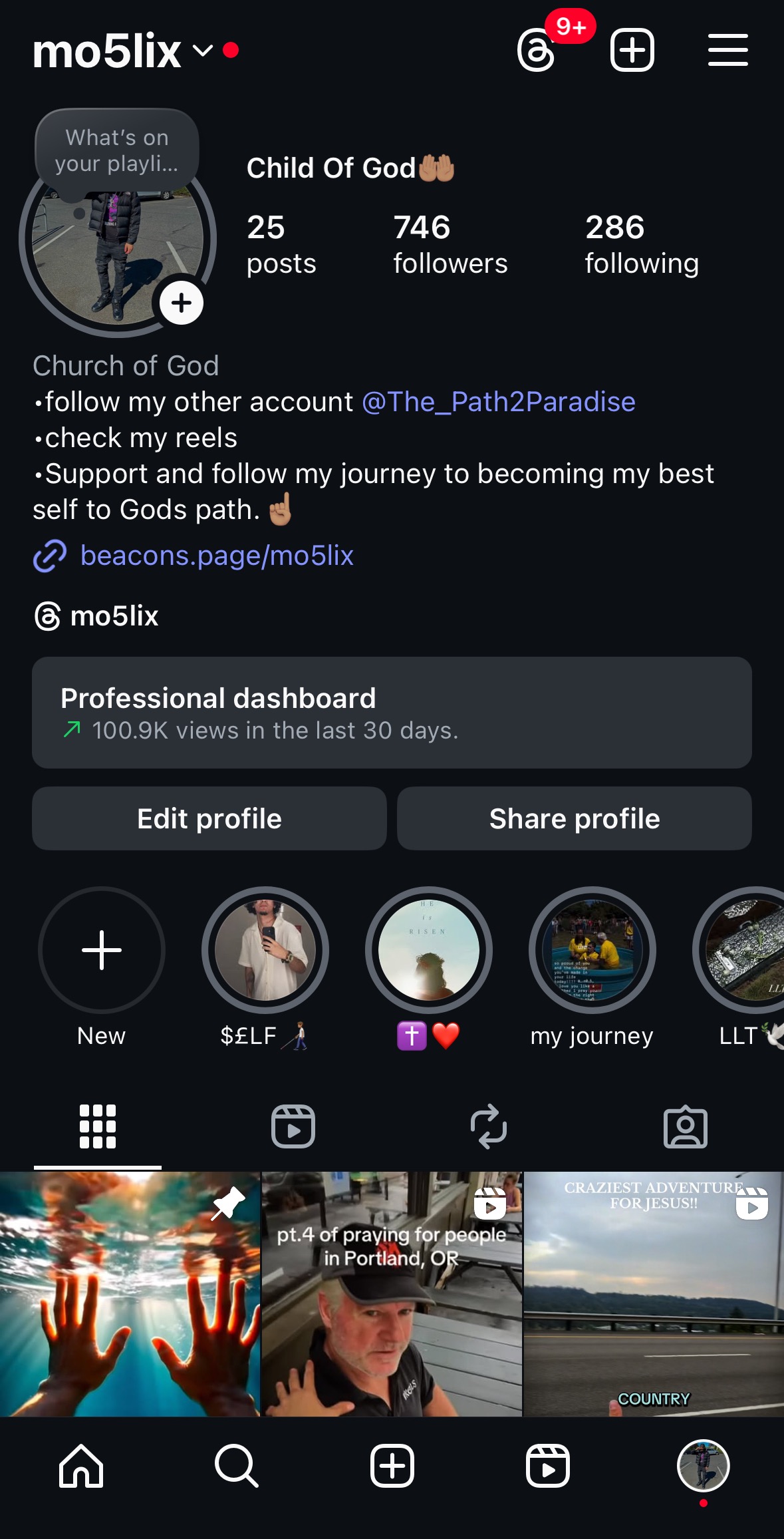The width and height of the screenshot is (784, 1539).
Task: Open the Professional dashboard
Action: pyautogui.click(x=392, y=713)
